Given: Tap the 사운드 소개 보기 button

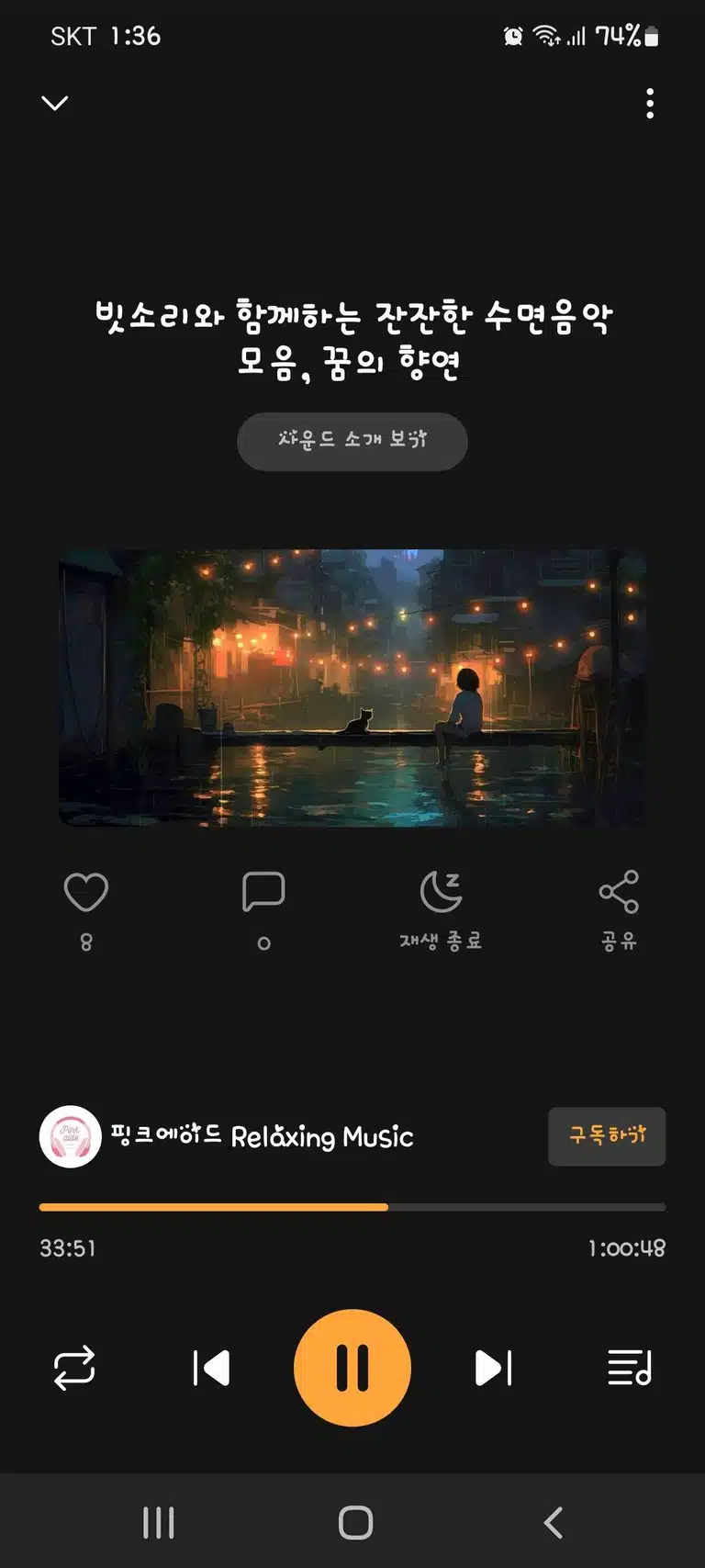Looking at the screenshot, I should 352,441.
